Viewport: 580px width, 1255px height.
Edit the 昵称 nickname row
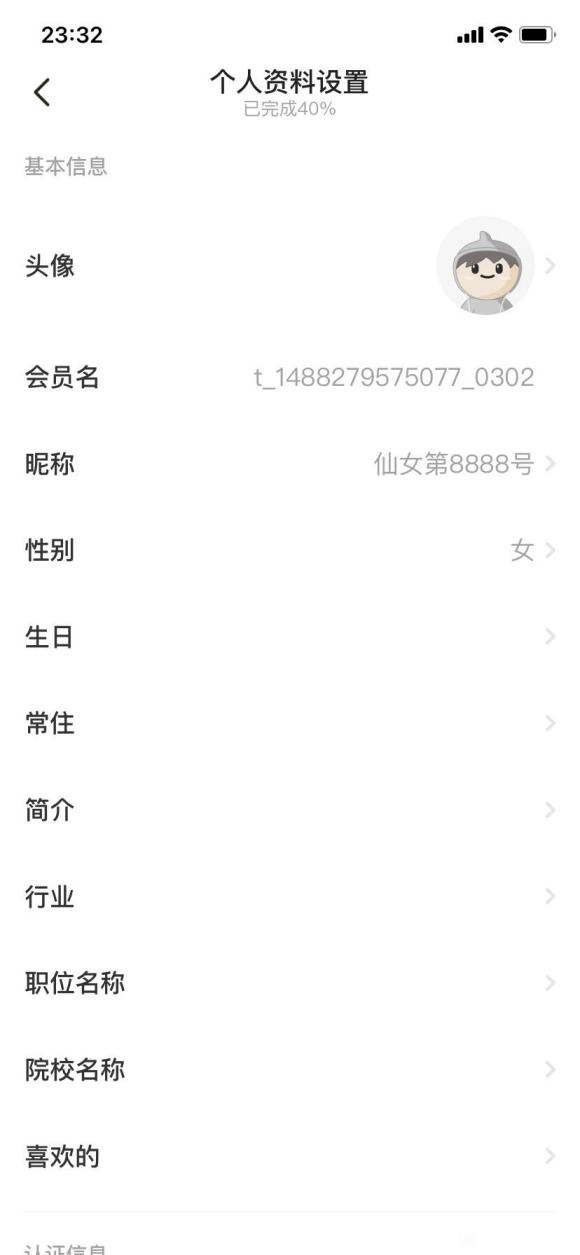click(x=290, y=464)
